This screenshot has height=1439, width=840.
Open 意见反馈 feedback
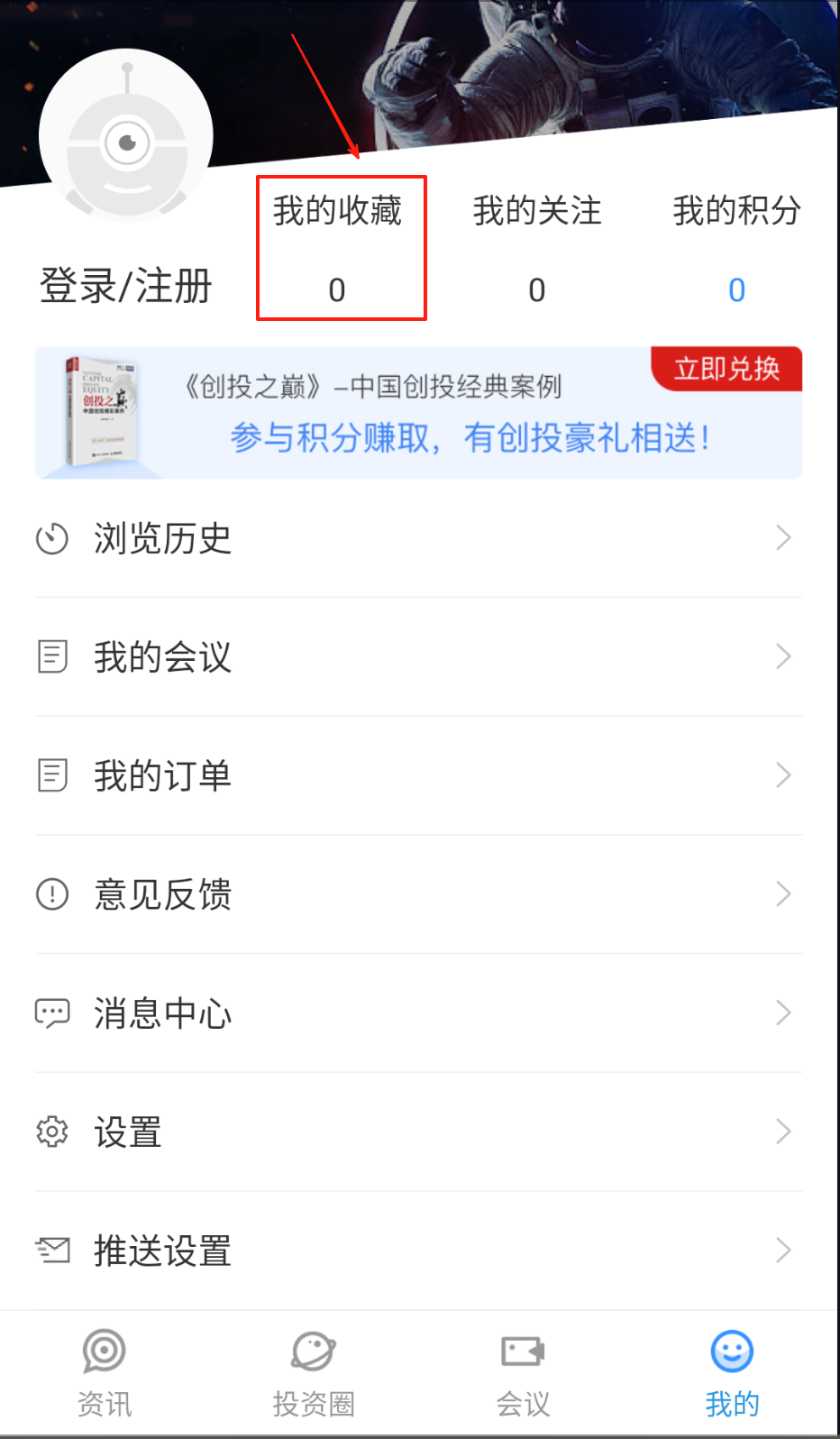point(418,894)
